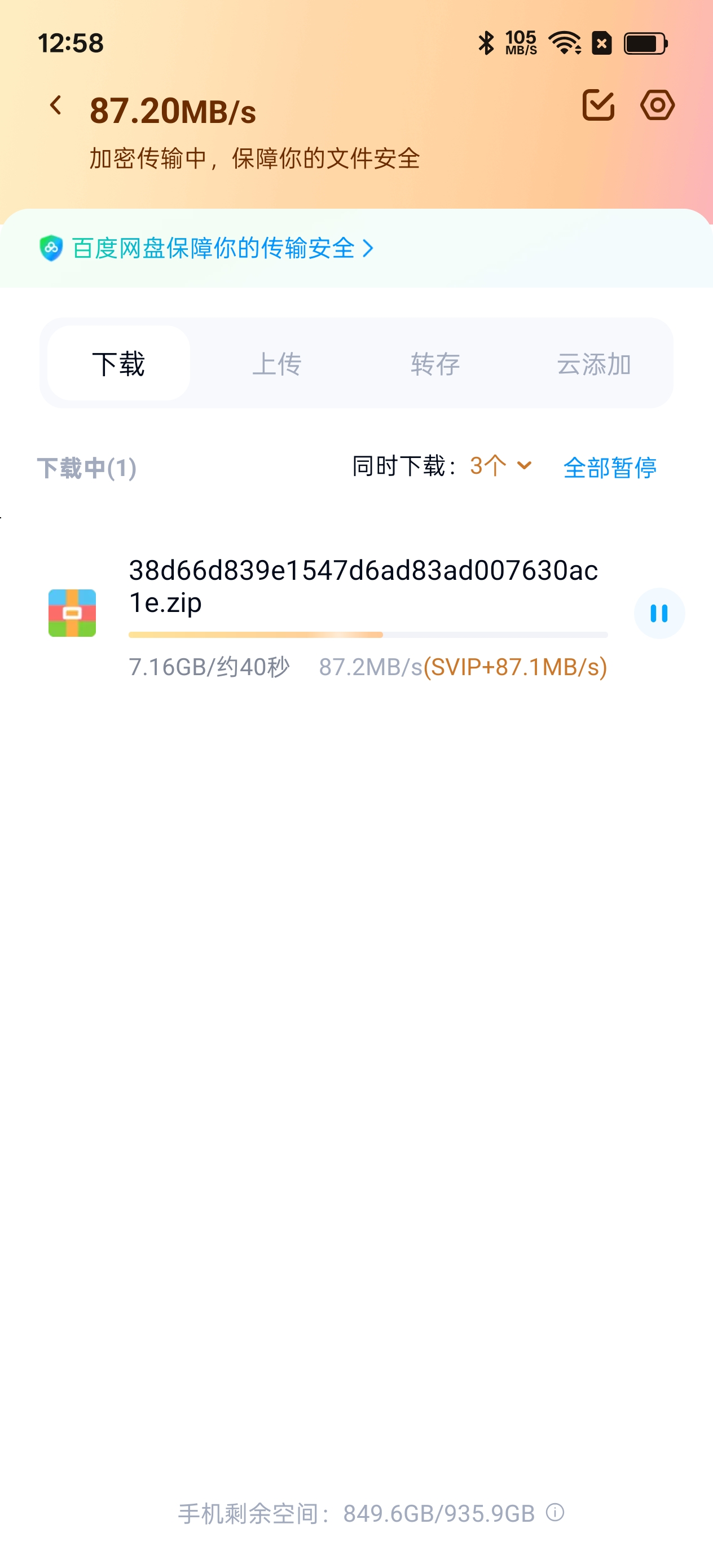Tap 全部暂停 to pause all downloads
This screenshot has height=1568, width=713.
click(x=610, y=468)
